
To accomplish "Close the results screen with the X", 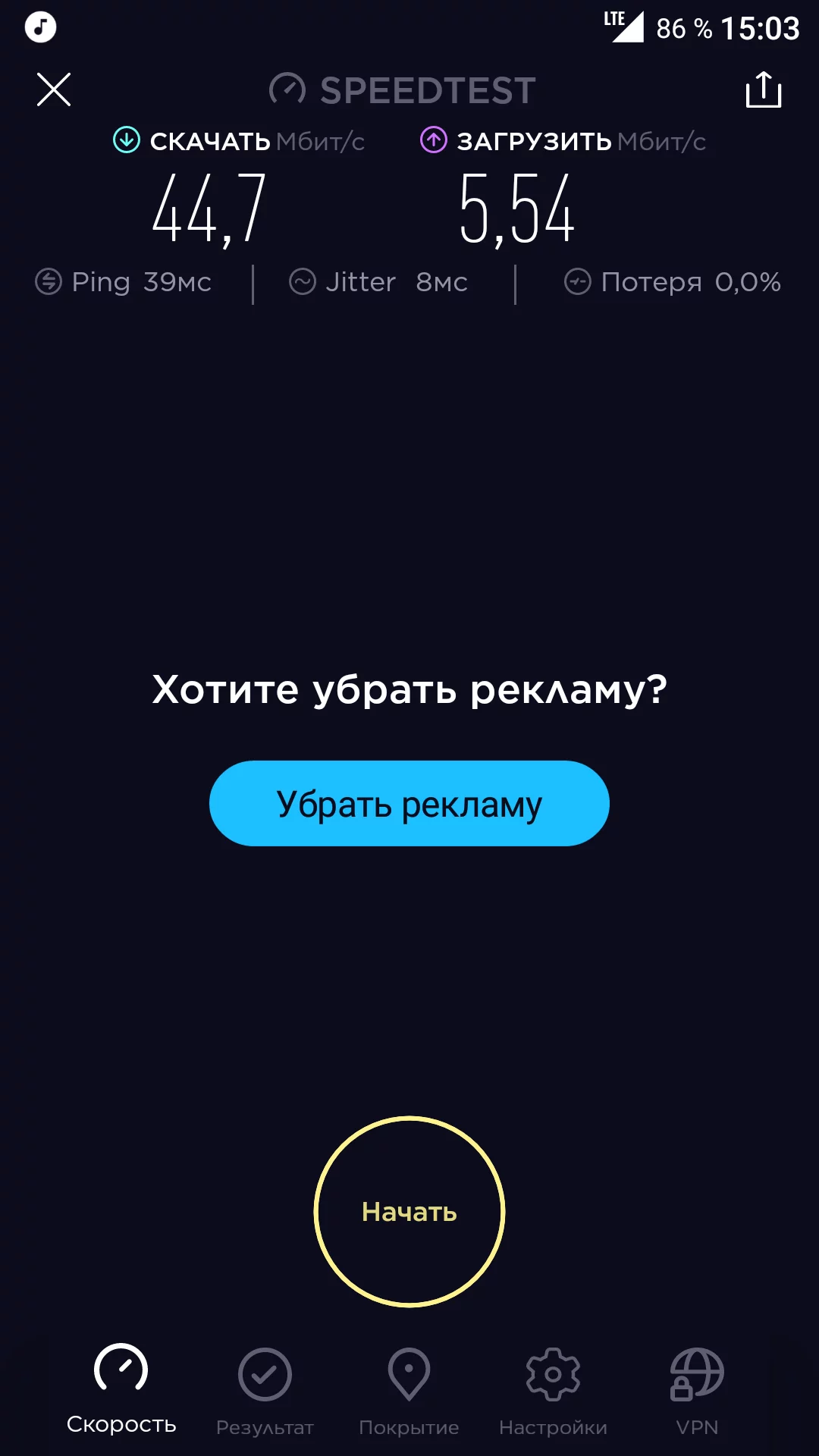I will (x=53, y=89).
